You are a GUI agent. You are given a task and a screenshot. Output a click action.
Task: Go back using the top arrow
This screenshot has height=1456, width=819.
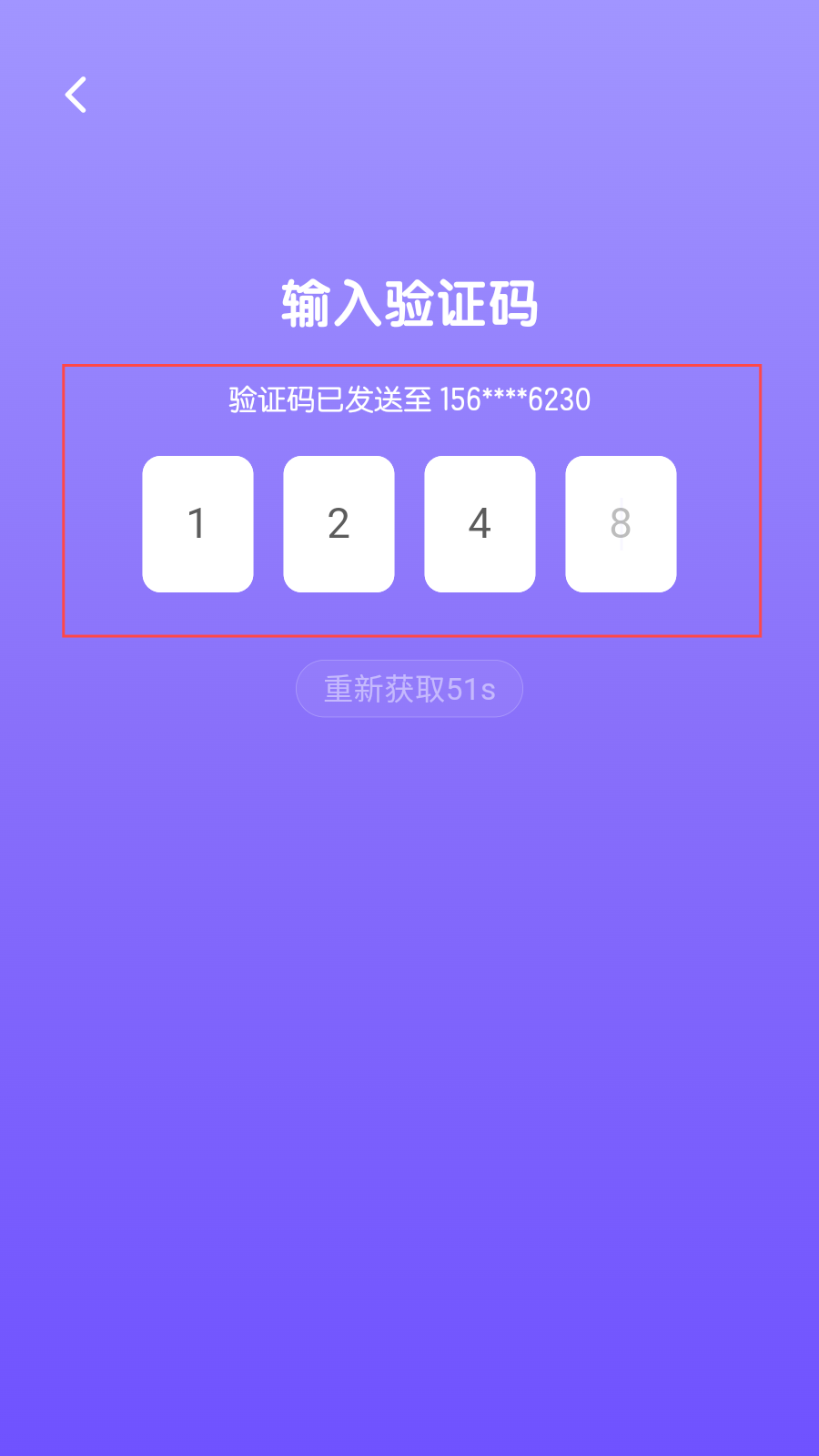click(x=76, y=95)
